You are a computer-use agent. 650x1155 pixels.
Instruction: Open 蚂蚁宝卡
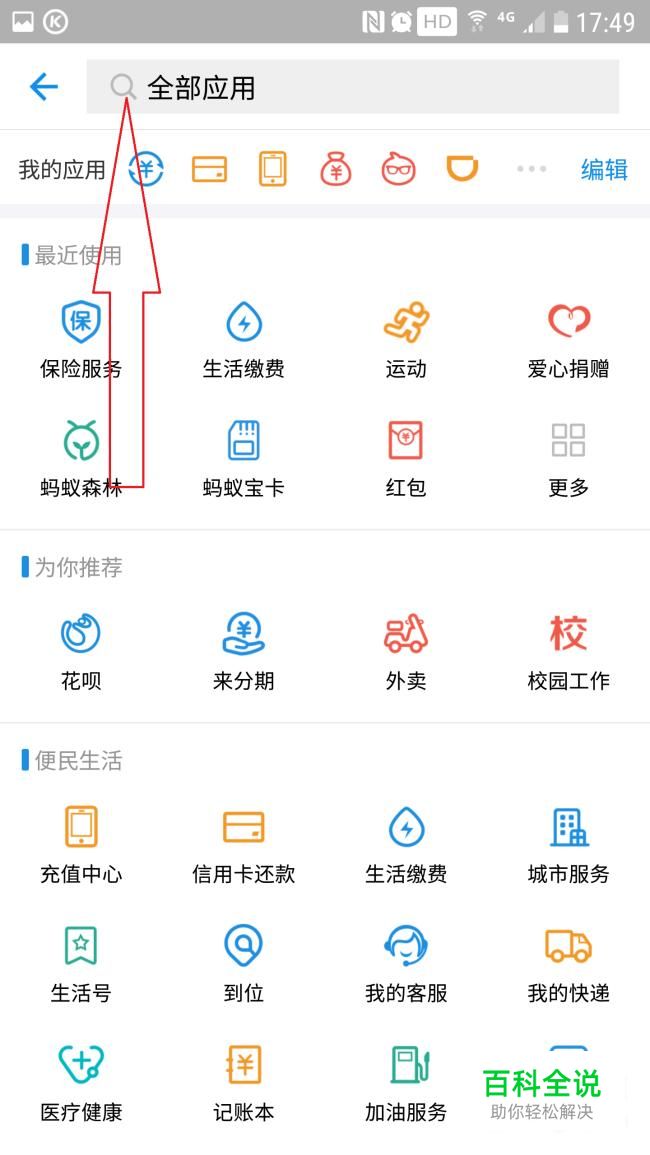pos(243,458)
